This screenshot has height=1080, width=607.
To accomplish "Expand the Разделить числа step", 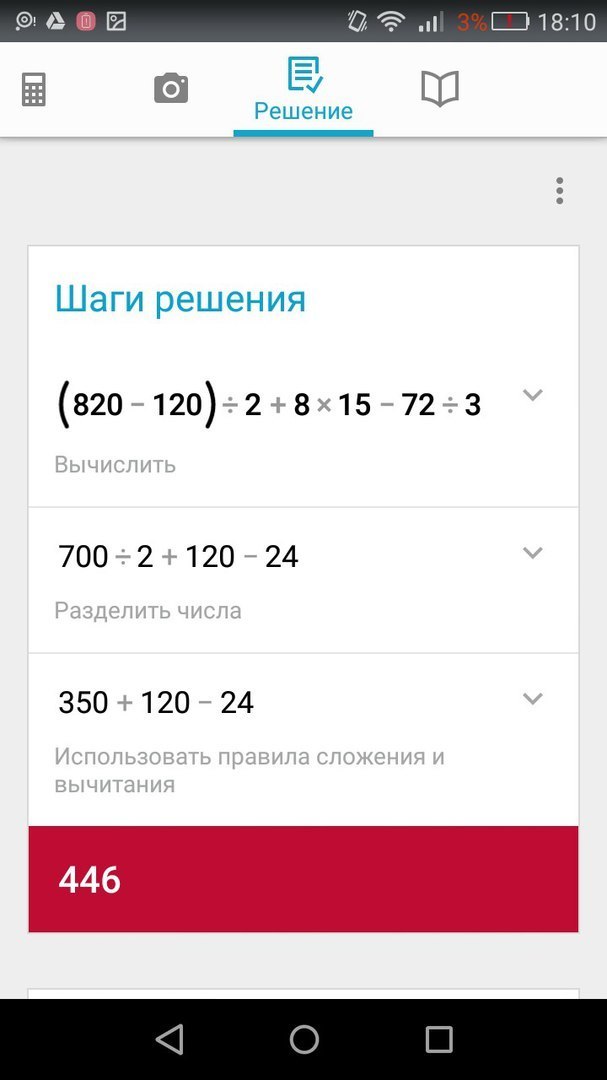I will click(533, 553).
